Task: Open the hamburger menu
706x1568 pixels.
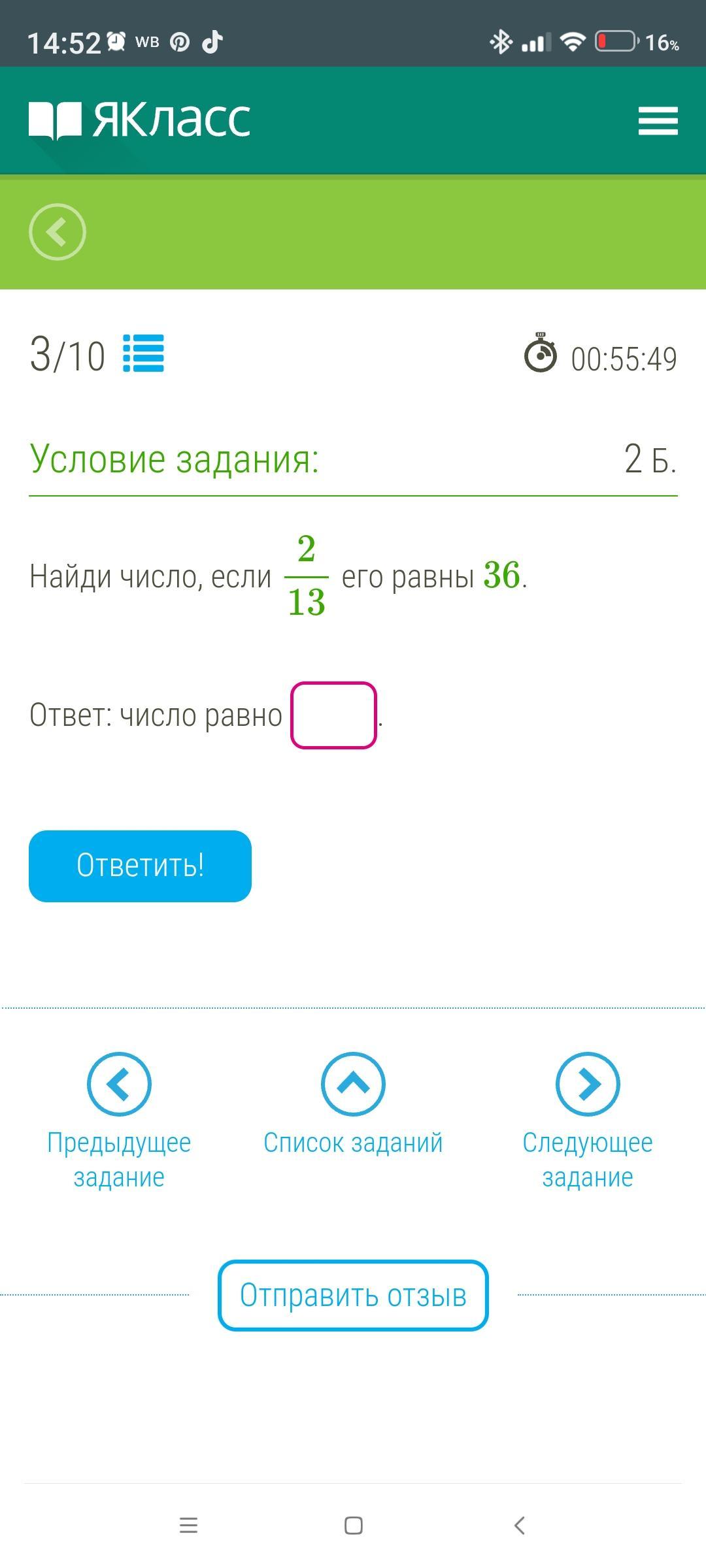Action: click(658, 121)
